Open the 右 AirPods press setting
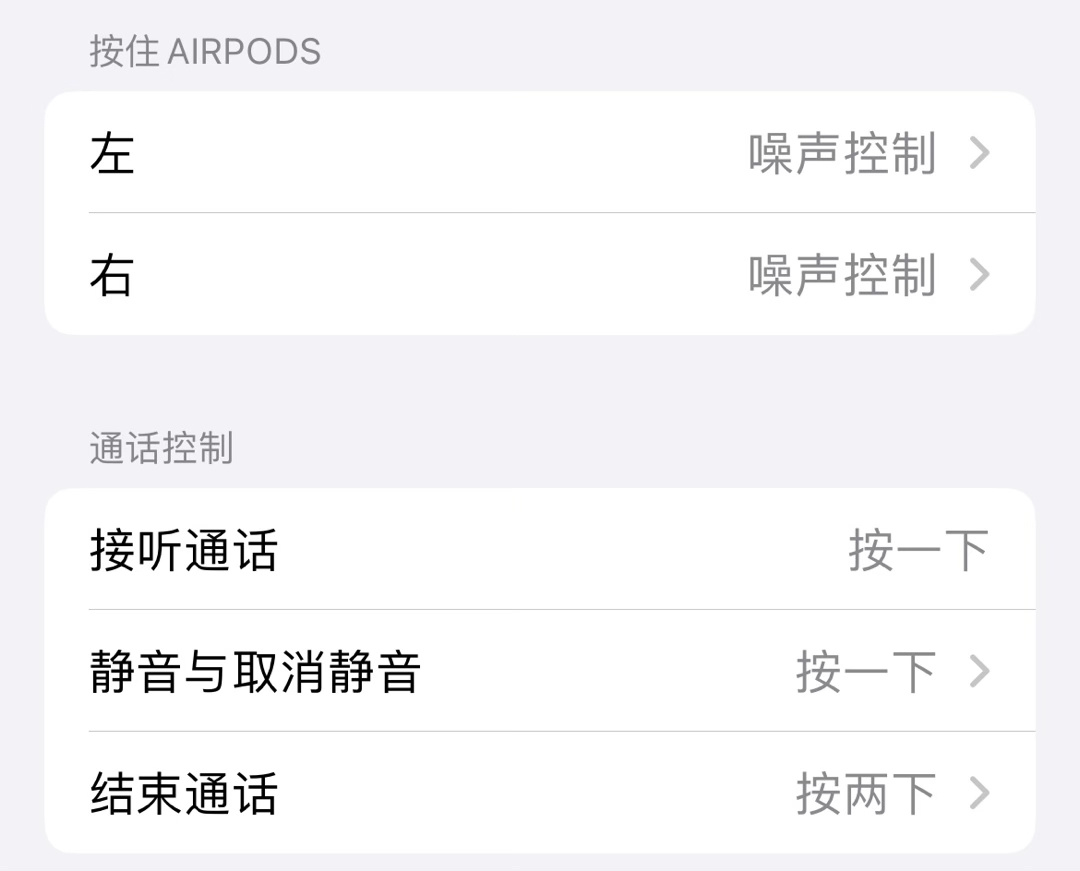The width and height of the screenshot is (1080, 871). 540,275
